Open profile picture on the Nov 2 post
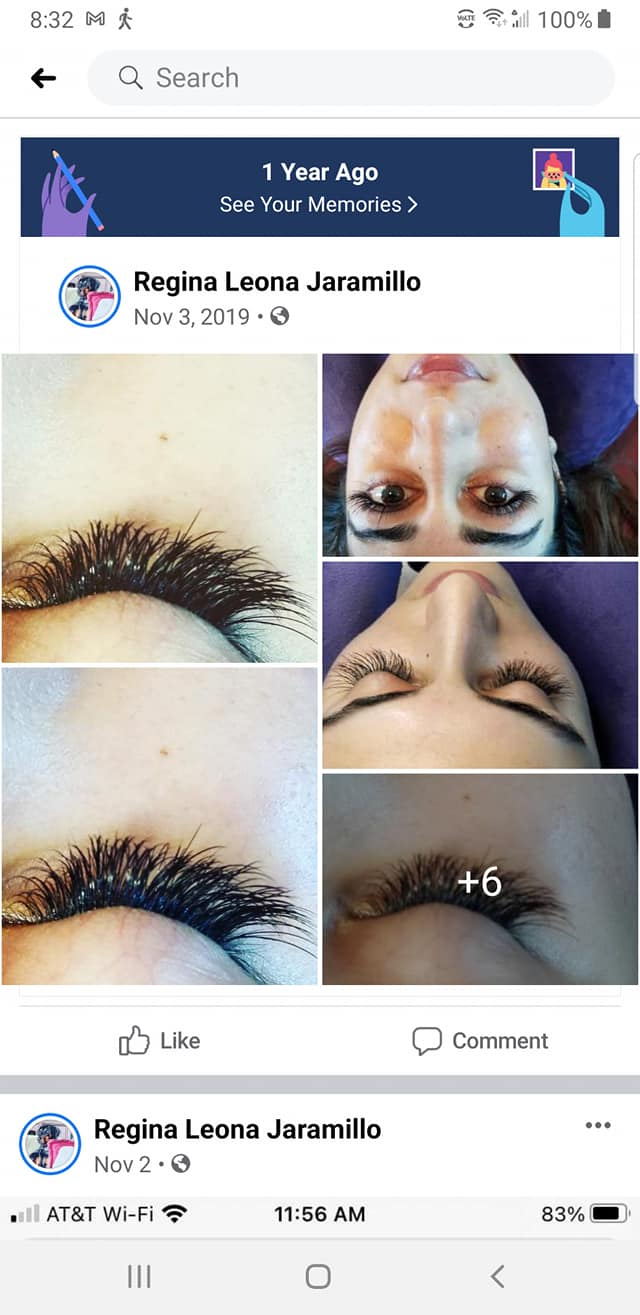Image resolution: width=640 pixels, height=1315 pixels. pos(50,1144)
